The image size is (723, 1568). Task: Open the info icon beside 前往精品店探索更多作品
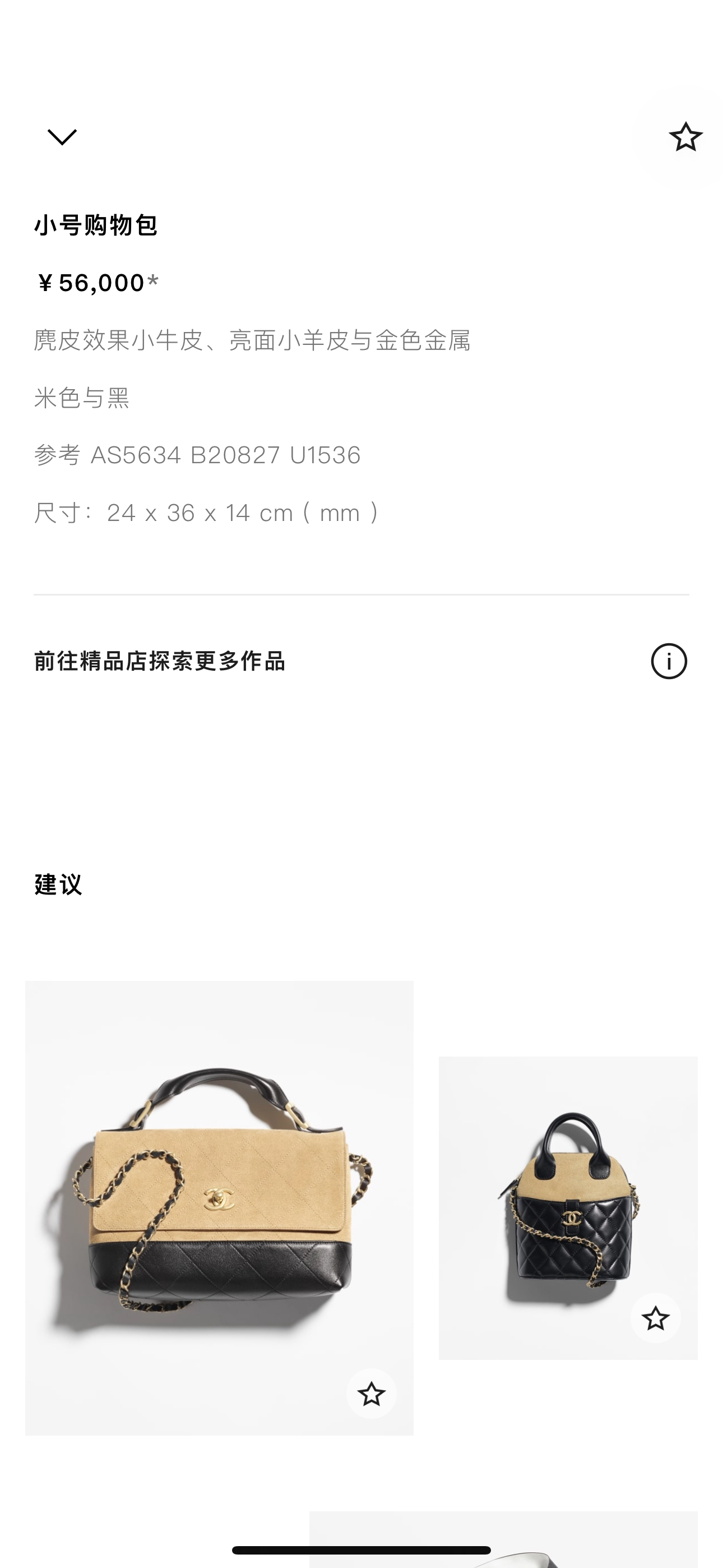coord(668,661)
